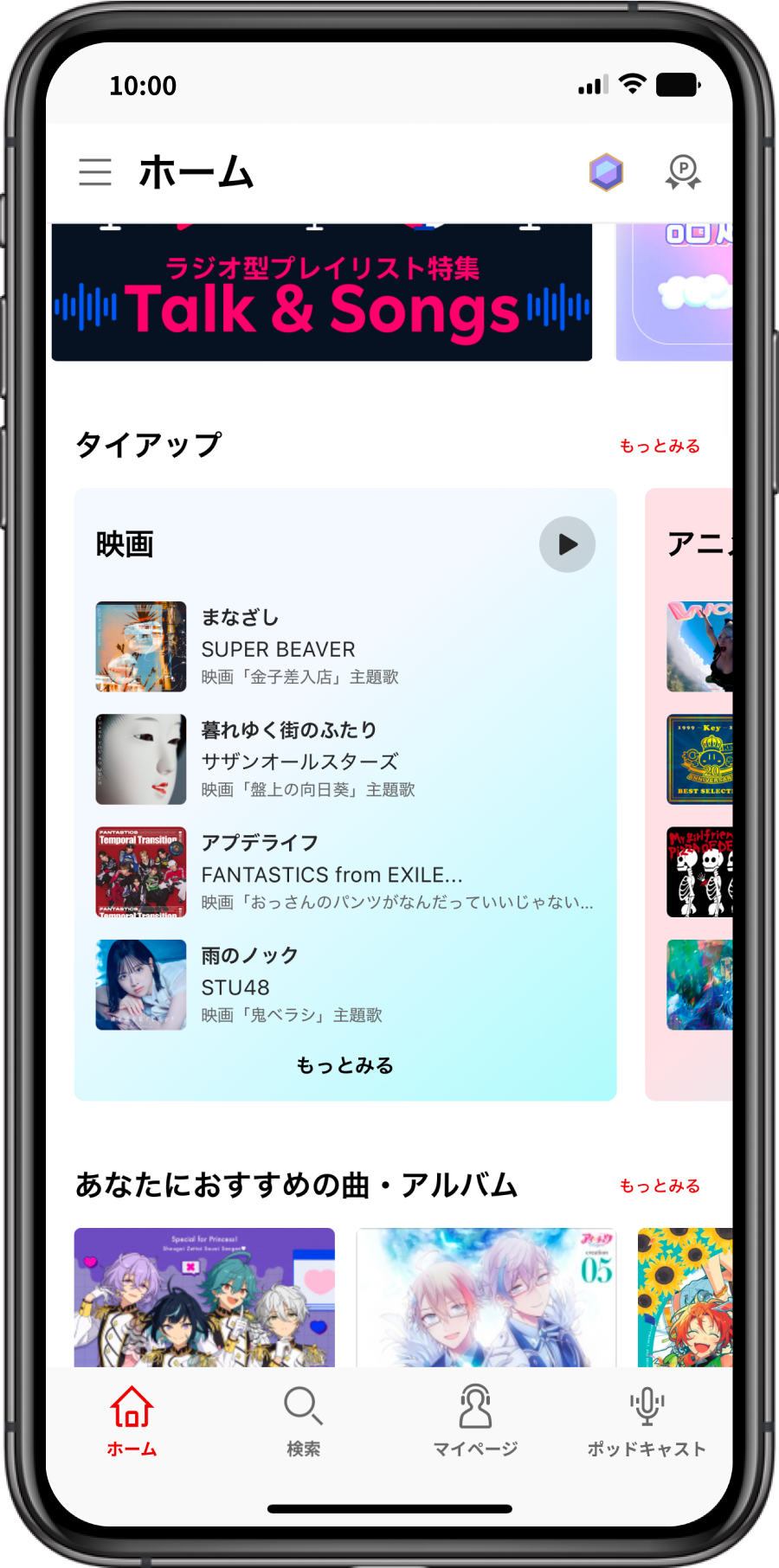This screenshot has width=779, height=1568.
Task: Open the ポッドキャスト tab
Action: point(647,1419)
